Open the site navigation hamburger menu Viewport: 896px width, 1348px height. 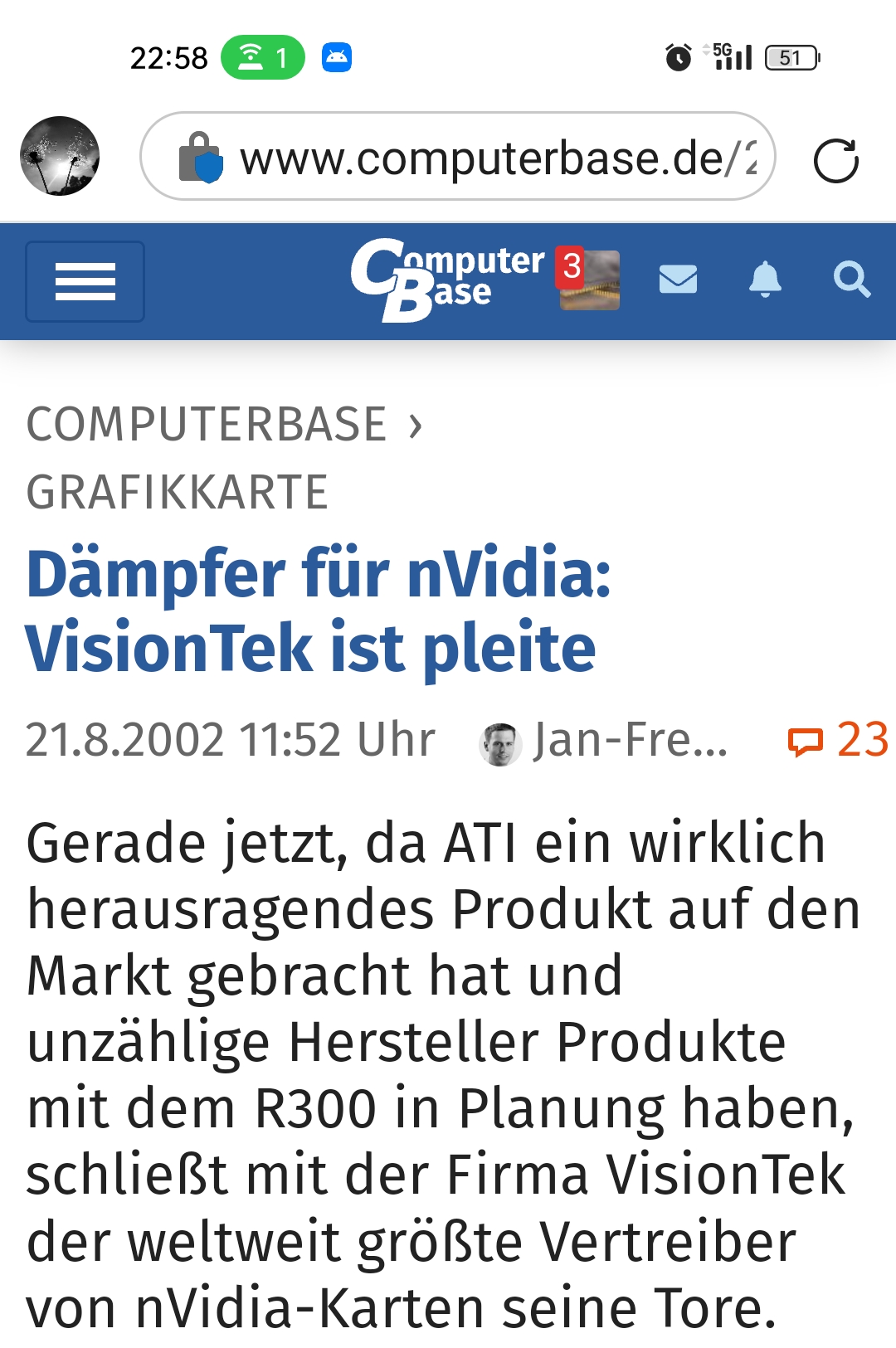coord(85,282)
